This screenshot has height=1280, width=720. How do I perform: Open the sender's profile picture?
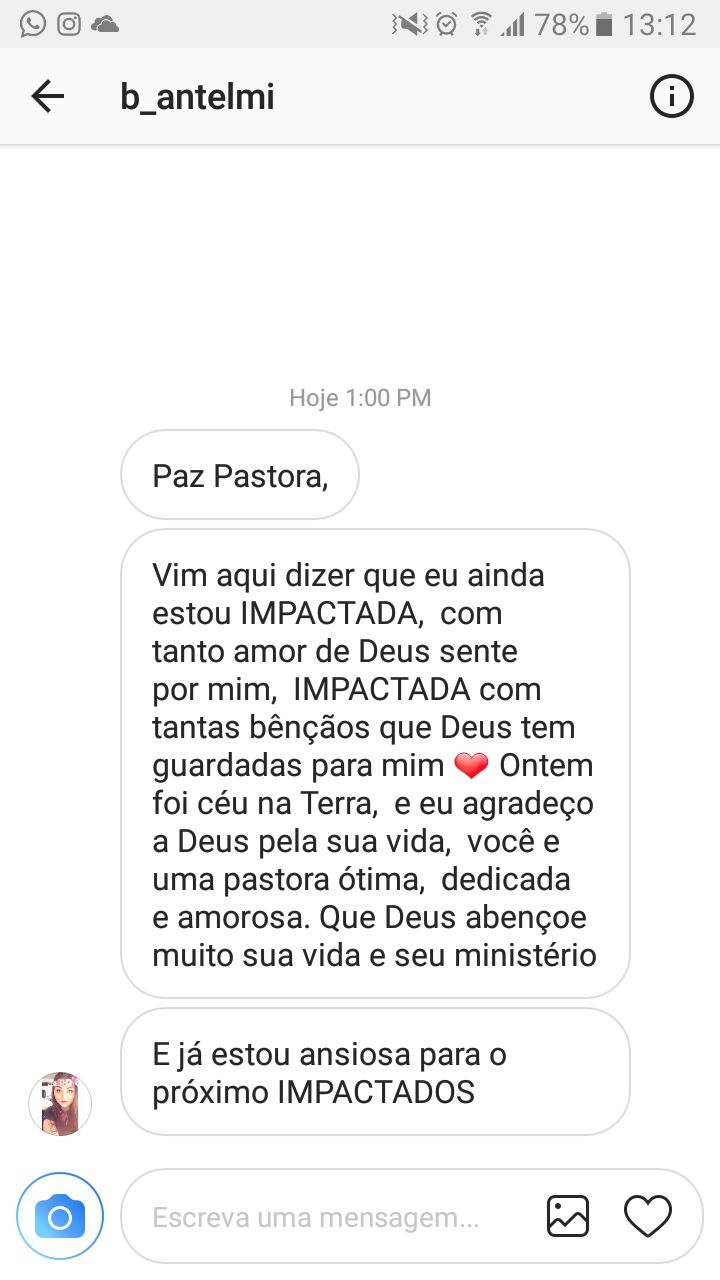60,1103
